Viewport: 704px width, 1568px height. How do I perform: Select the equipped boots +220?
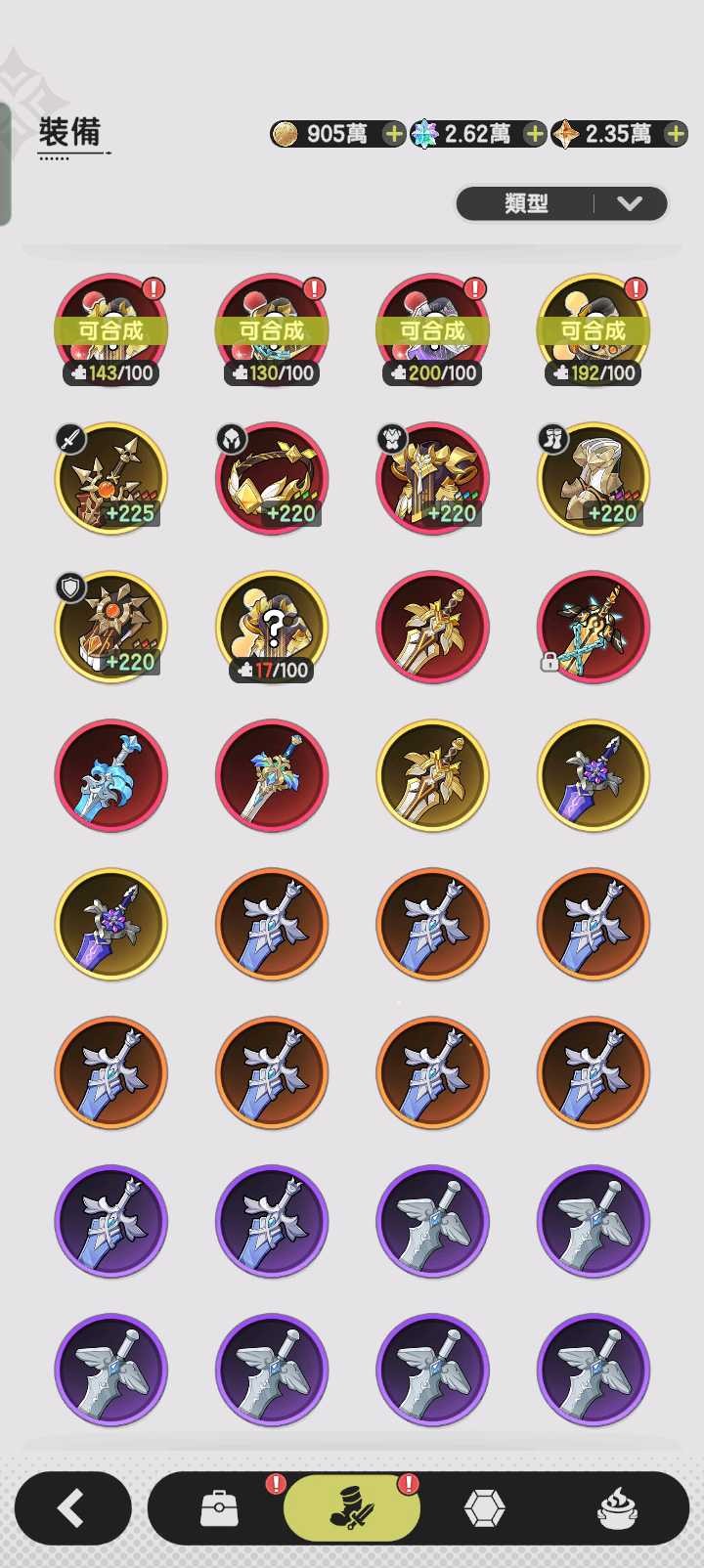coord(593,478)
